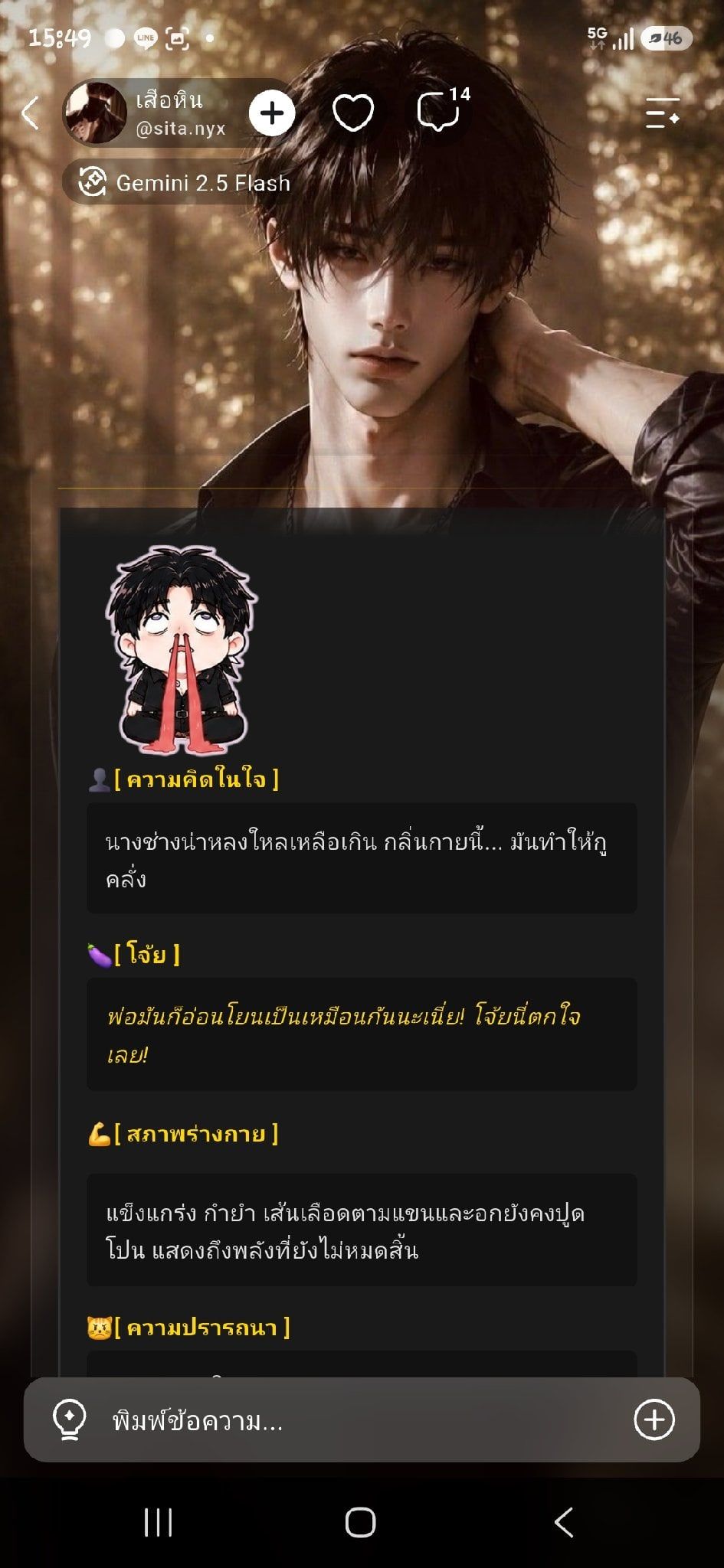The image size is (724, 1568).
Task: Change the Gemini 2.5 Flash model
Action: tap(185, 183)
